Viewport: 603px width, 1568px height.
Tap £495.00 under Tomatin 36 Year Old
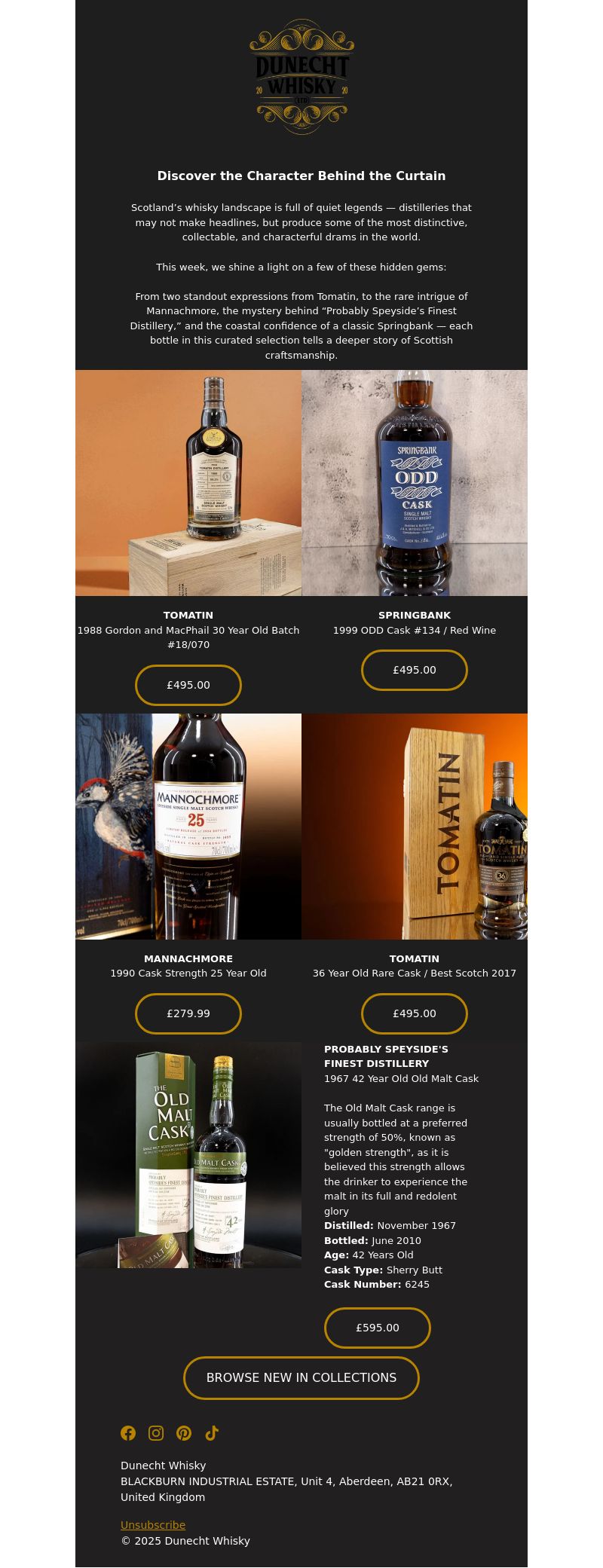coord(415,1013)
